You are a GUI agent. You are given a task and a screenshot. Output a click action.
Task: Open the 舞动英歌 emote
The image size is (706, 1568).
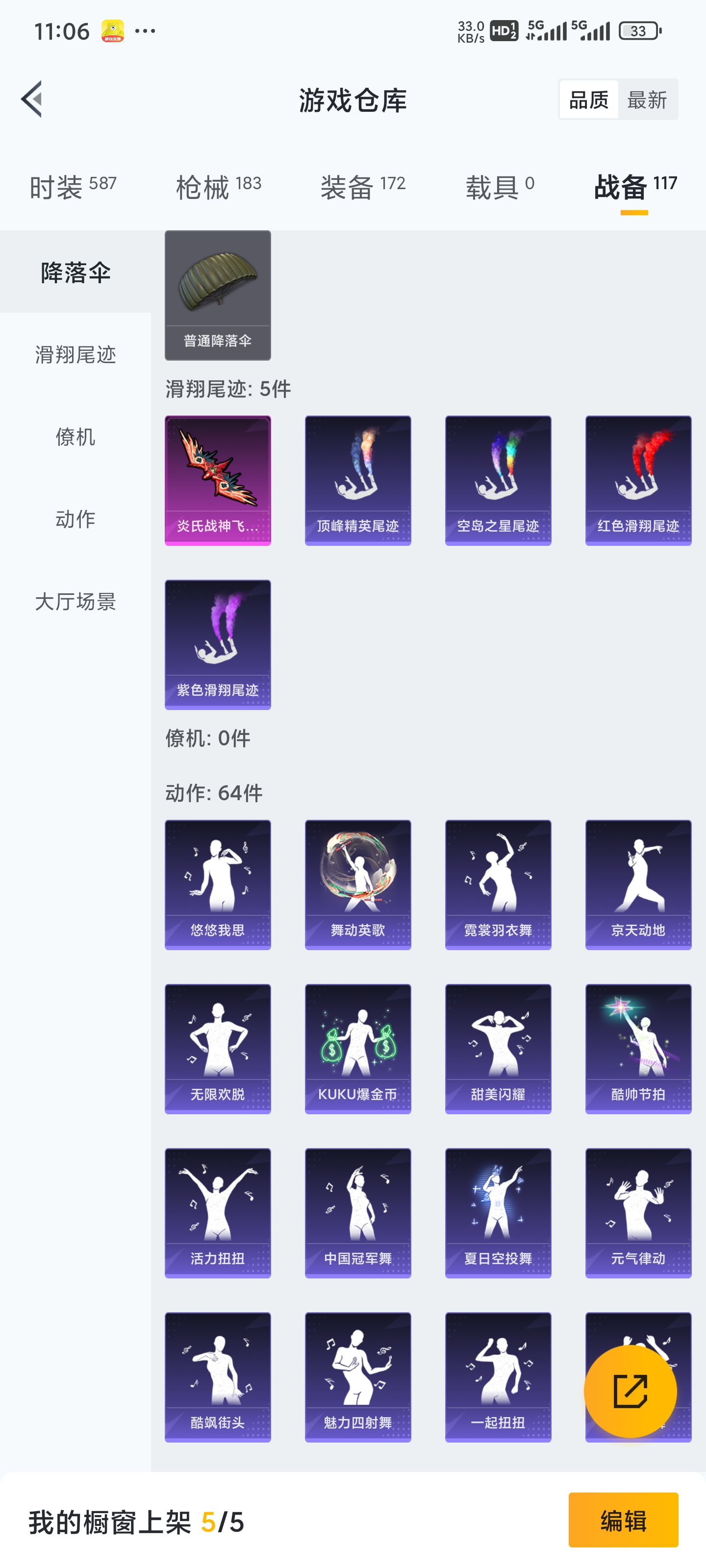pos(357,884)
